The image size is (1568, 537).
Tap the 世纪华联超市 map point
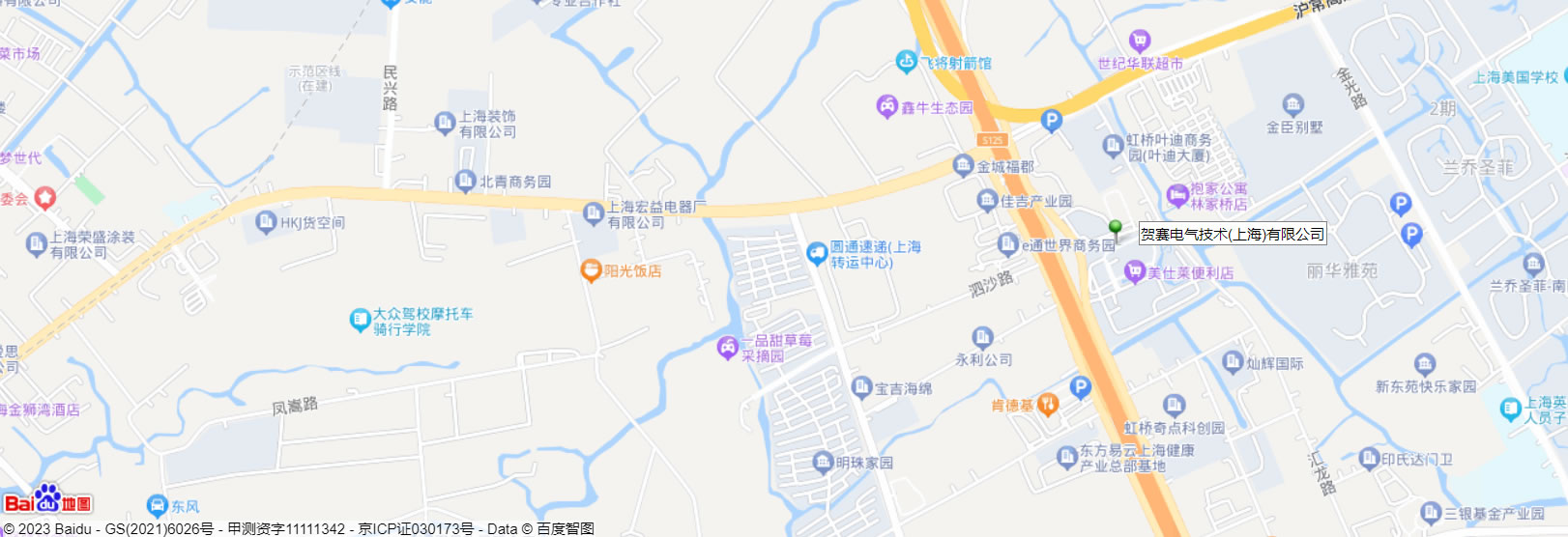[1139, 41]
